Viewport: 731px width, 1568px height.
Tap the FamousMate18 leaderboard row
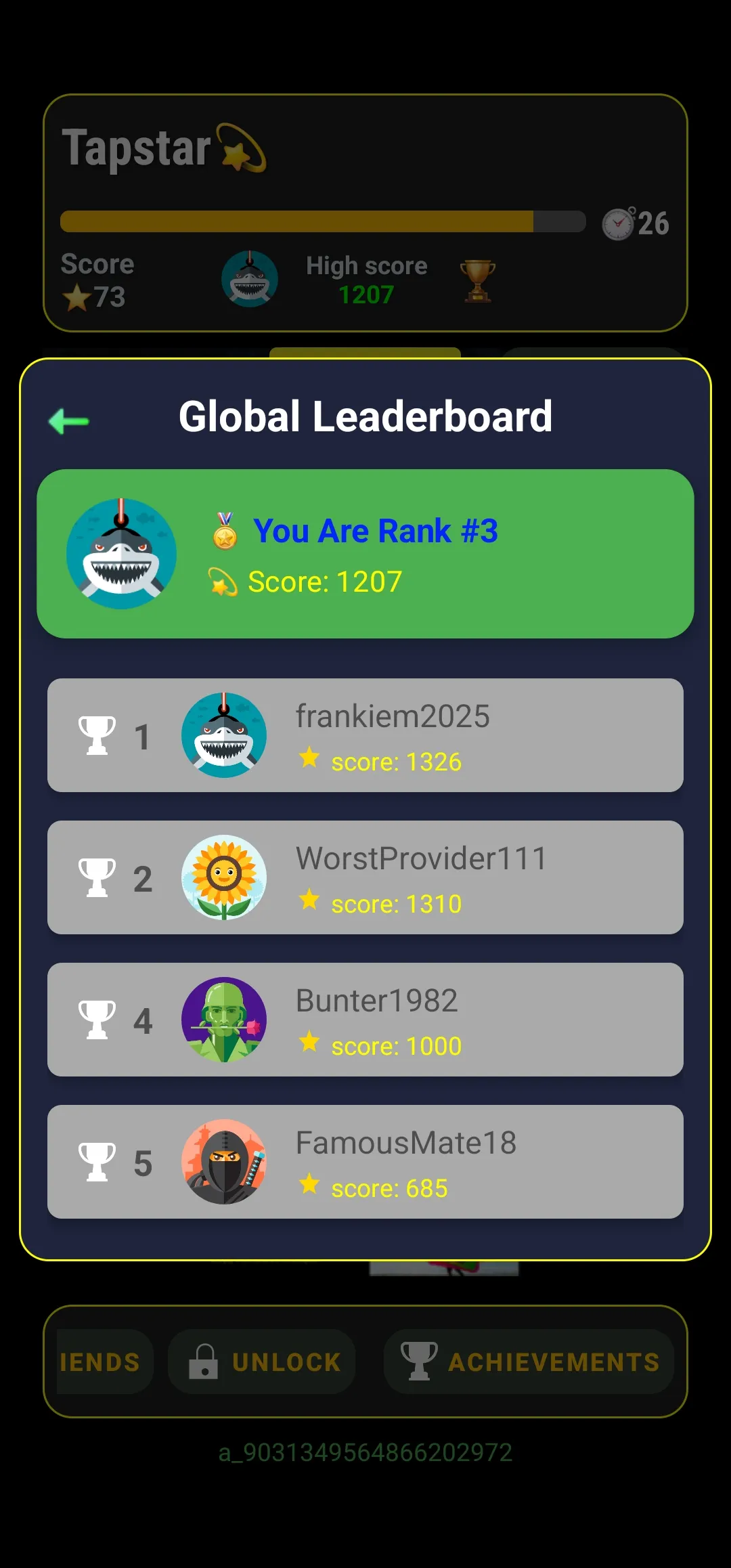point(365,1162)
